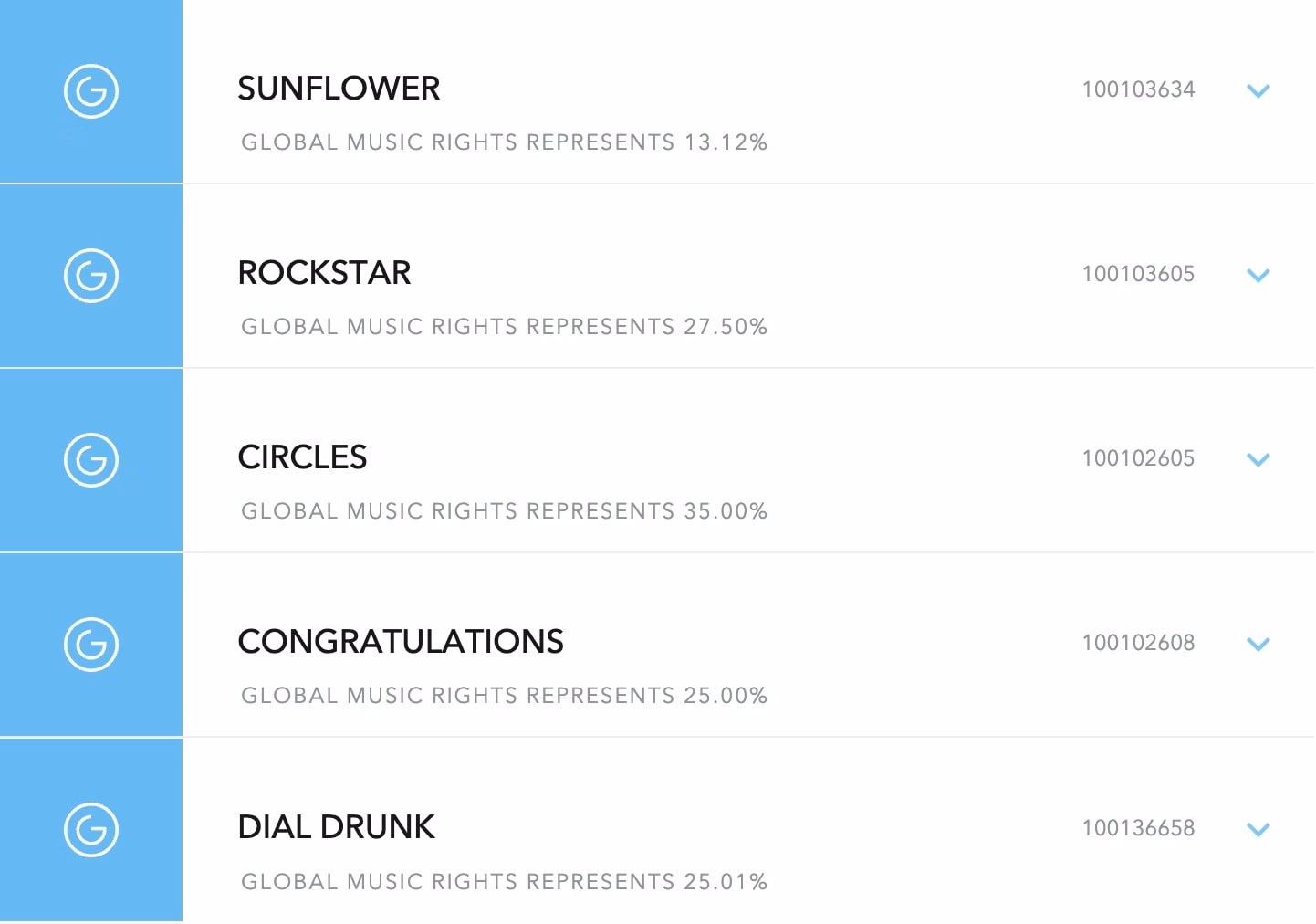Open the ROCKSTAR song row
Screen dimensions: 1316x924
[324, 273]
